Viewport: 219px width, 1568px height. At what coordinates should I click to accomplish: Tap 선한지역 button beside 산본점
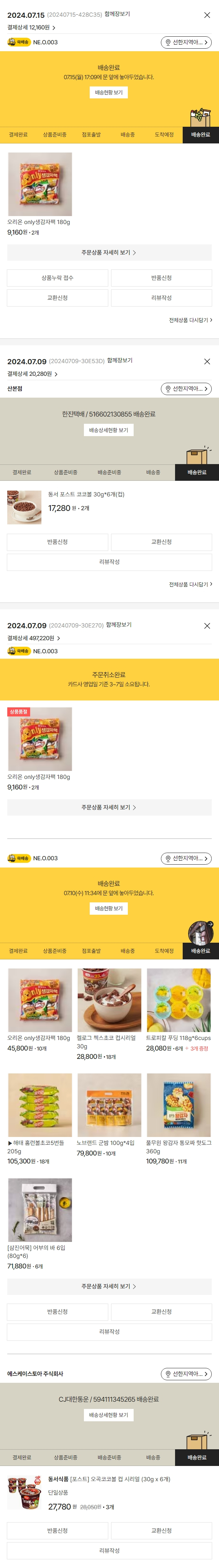coord(186,389)
